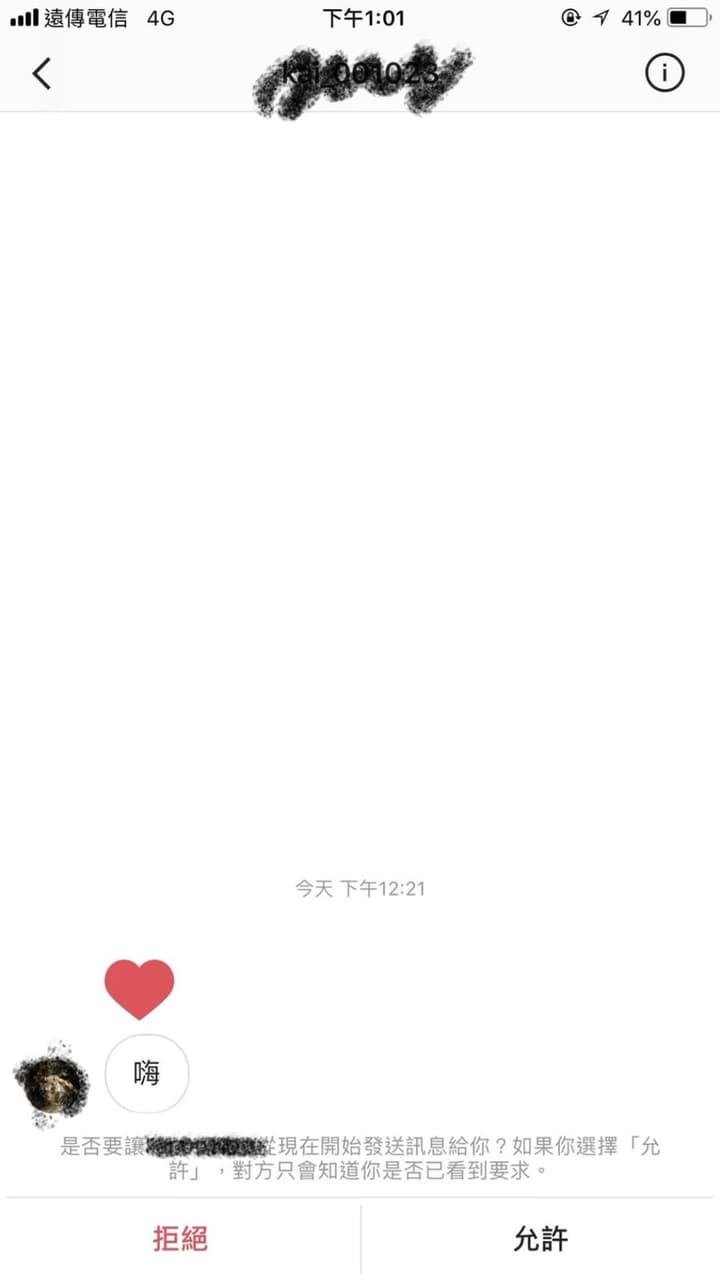
Task: Decline the message request with 拒絕
Action: pyautogui.click(x=181, y=1239)
